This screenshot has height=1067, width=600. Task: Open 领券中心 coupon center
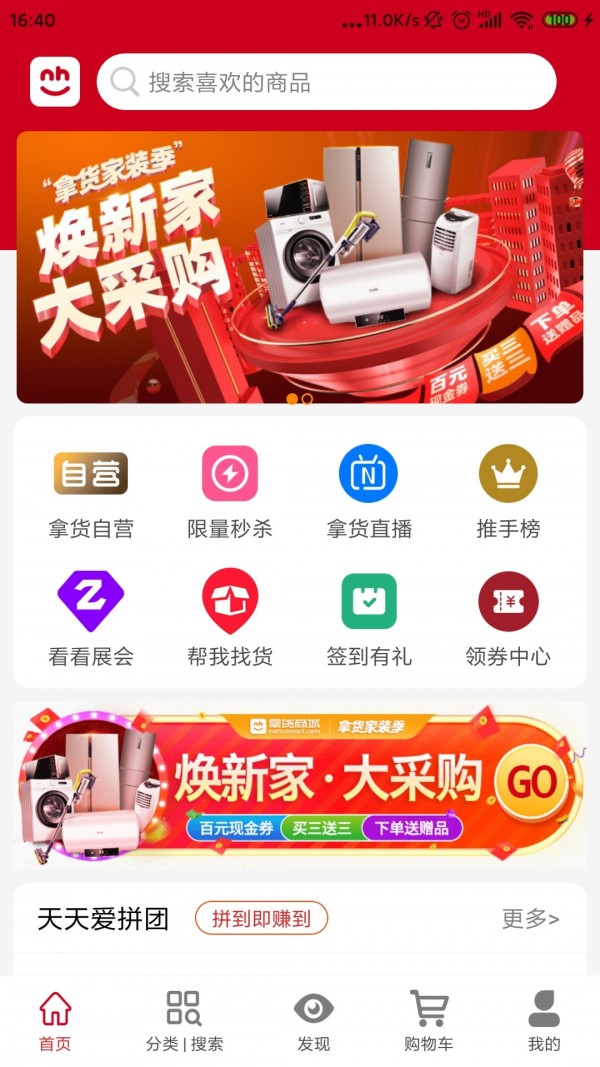[508, 619]
